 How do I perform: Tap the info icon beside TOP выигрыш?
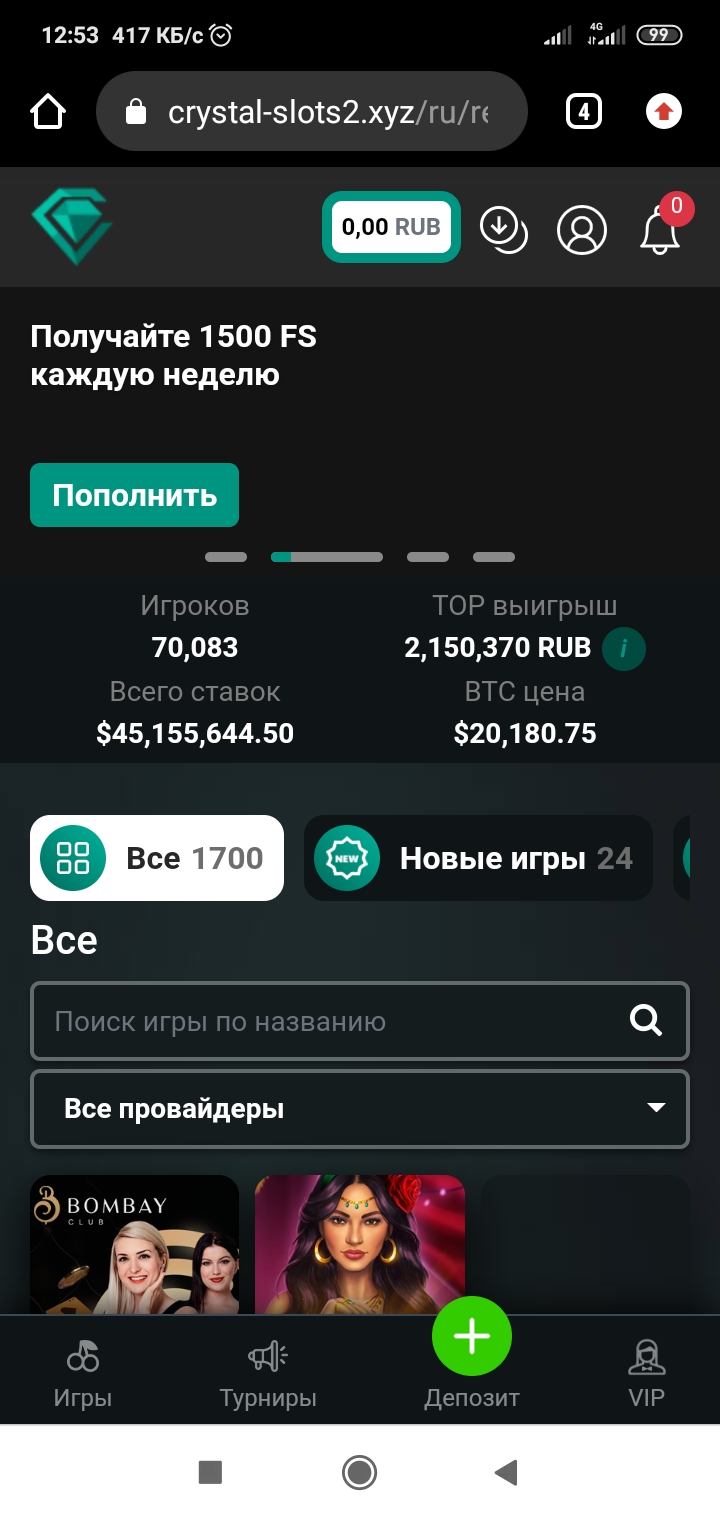(x=624, y=649)
